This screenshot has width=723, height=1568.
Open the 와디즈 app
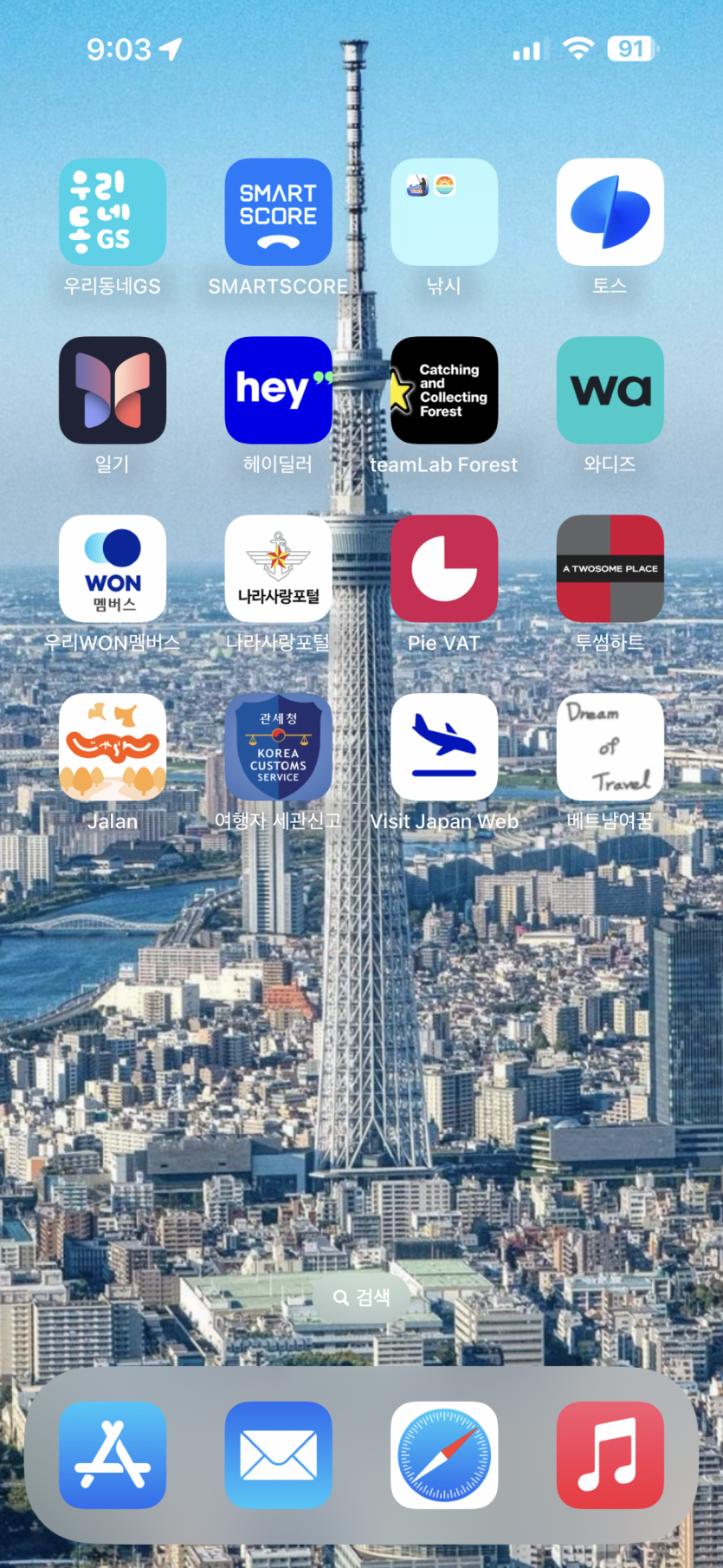pos(610,391)
